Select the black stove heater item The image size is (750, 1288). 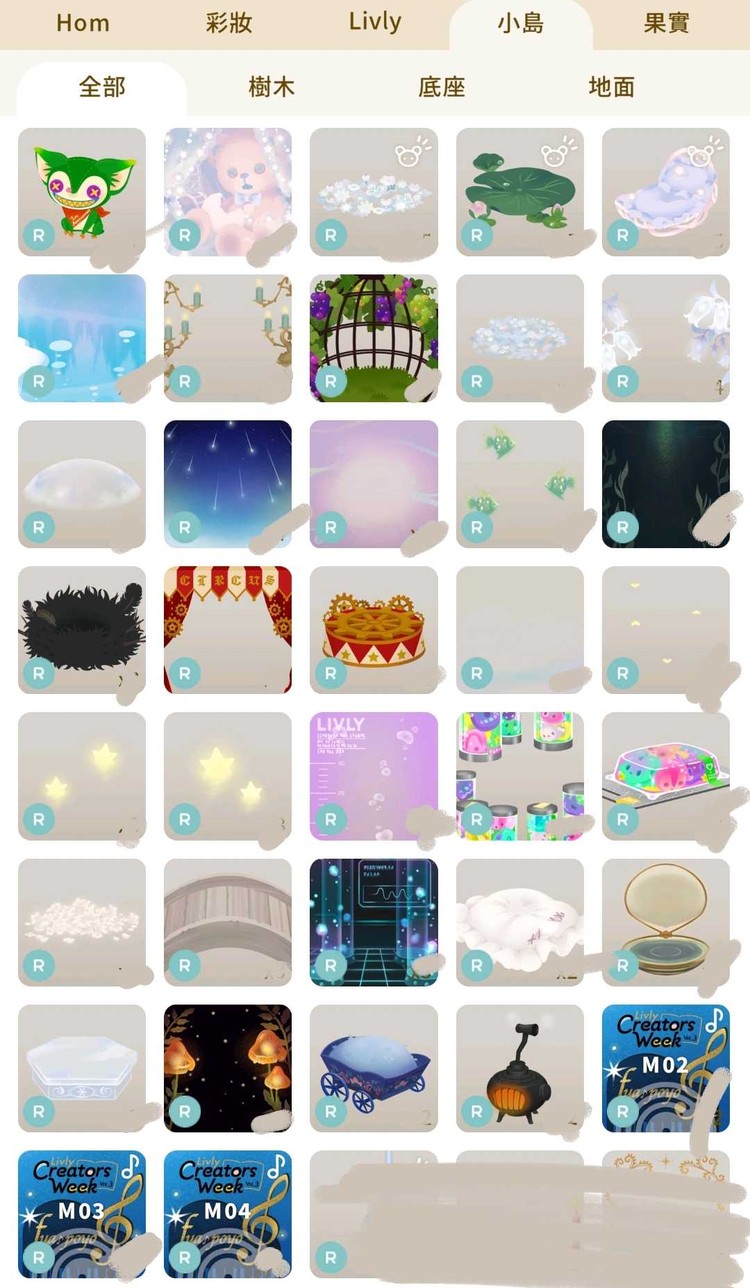(x=520, y=1068)
